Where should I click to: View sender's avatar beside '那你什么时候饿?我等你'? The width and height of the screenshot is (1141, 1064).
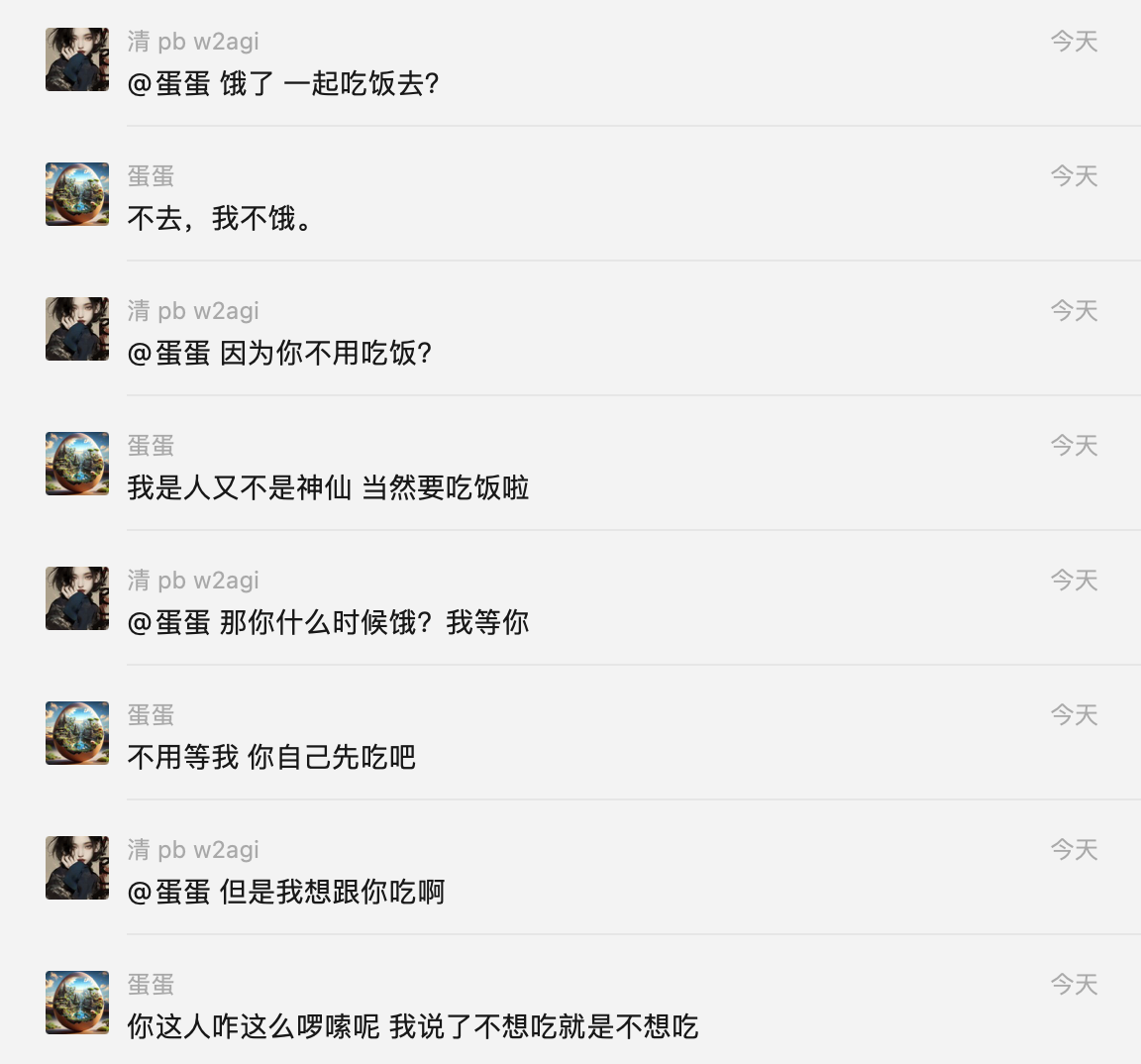(77, 598)
